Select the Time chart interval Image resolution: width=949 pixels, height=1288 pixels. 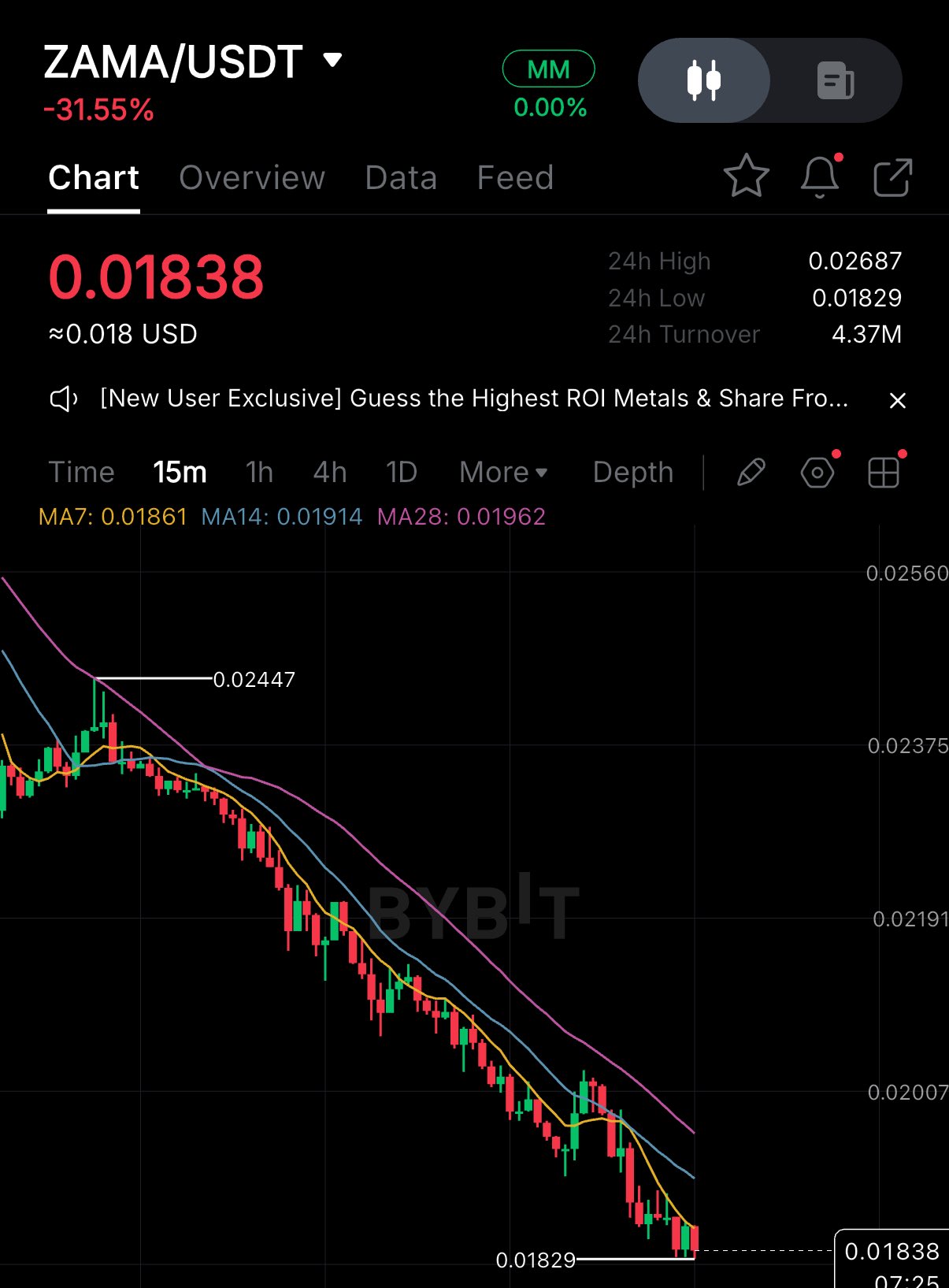82,473
